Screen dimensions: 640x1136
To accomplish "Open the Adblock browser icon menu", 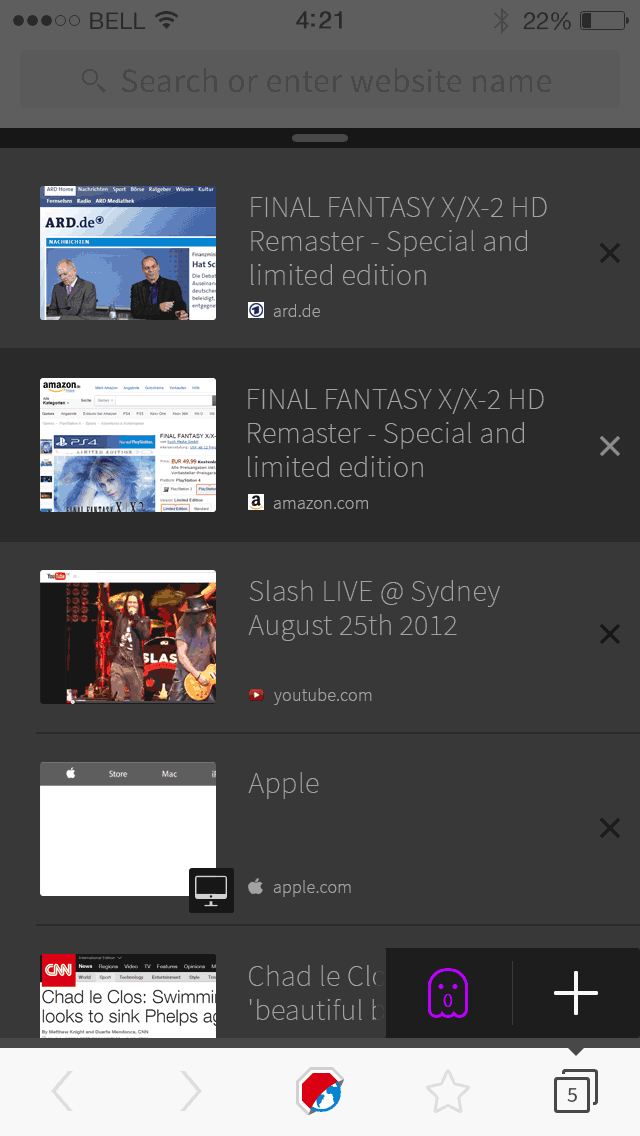I will [x=320, y=1090].
